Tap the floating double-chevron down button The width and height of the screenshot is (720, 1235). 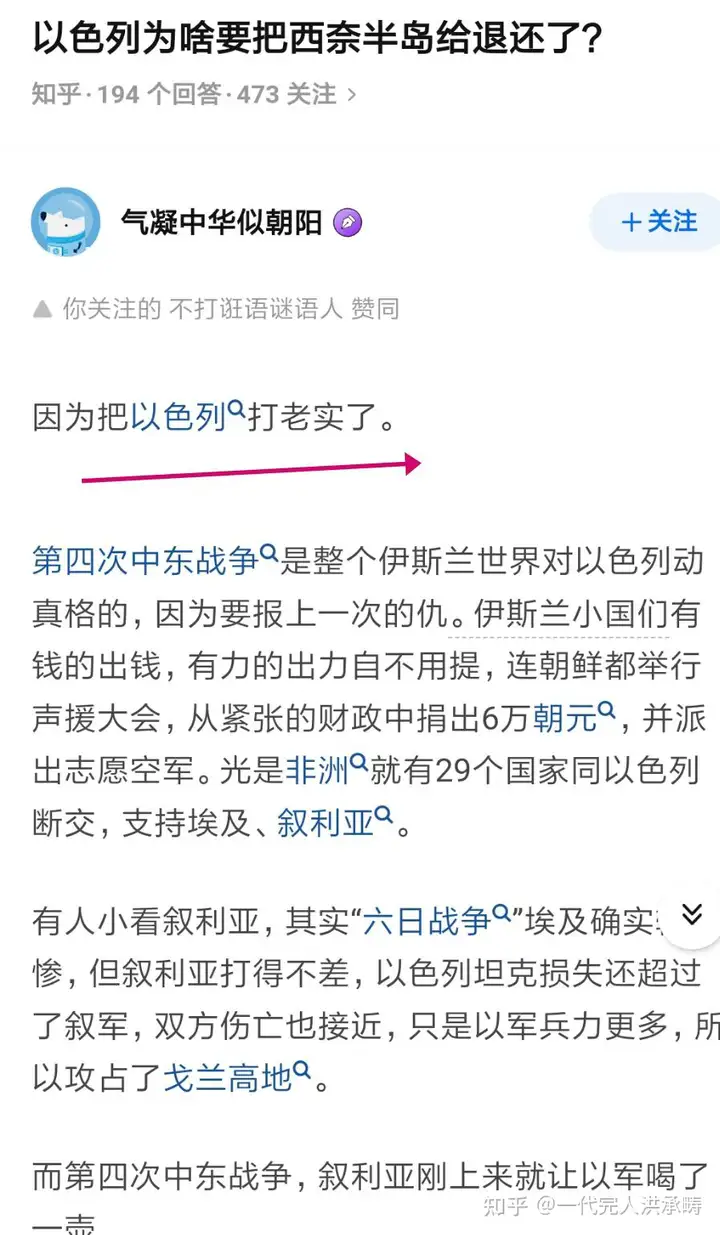click(x=692, y=913)
